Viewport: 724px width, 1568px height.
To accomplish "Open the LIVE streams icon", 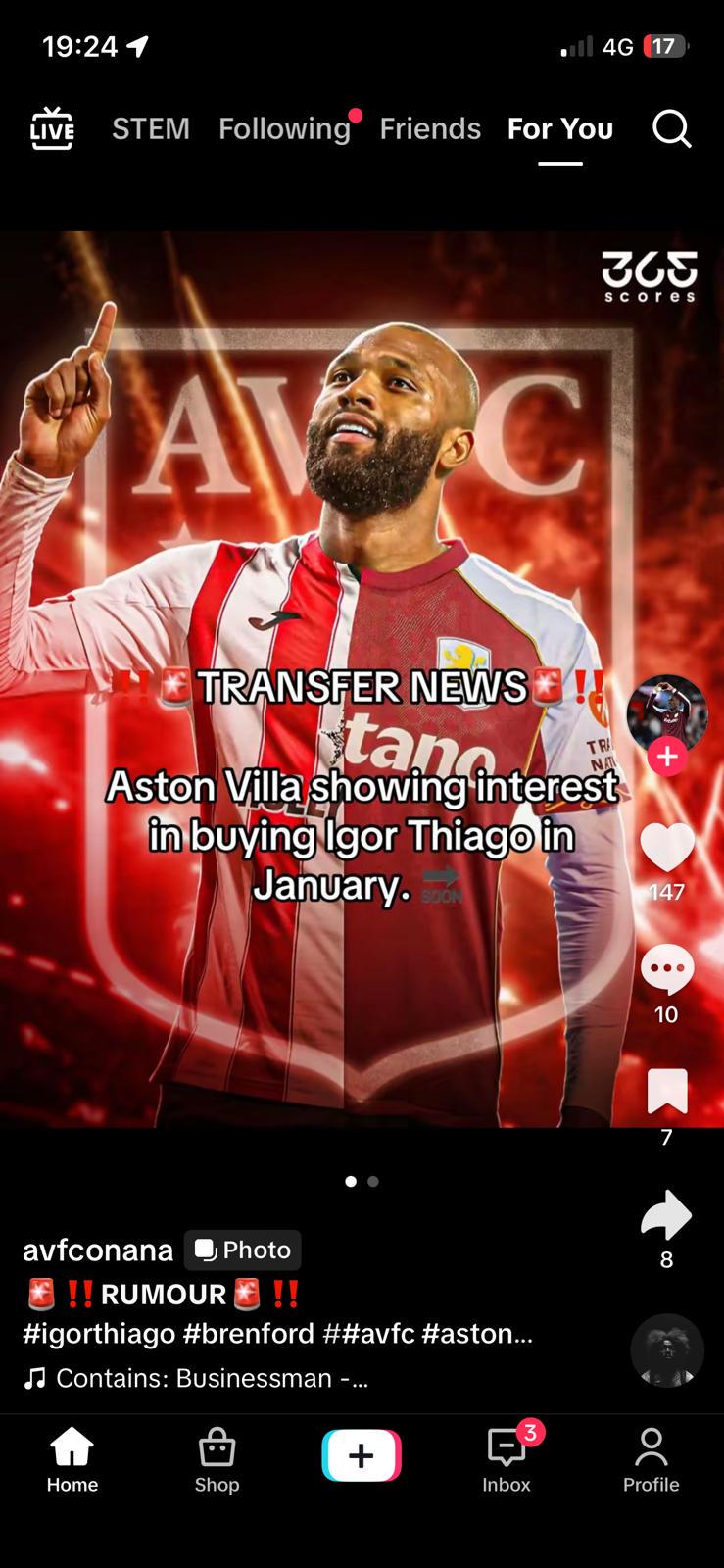I will [52, 128].
